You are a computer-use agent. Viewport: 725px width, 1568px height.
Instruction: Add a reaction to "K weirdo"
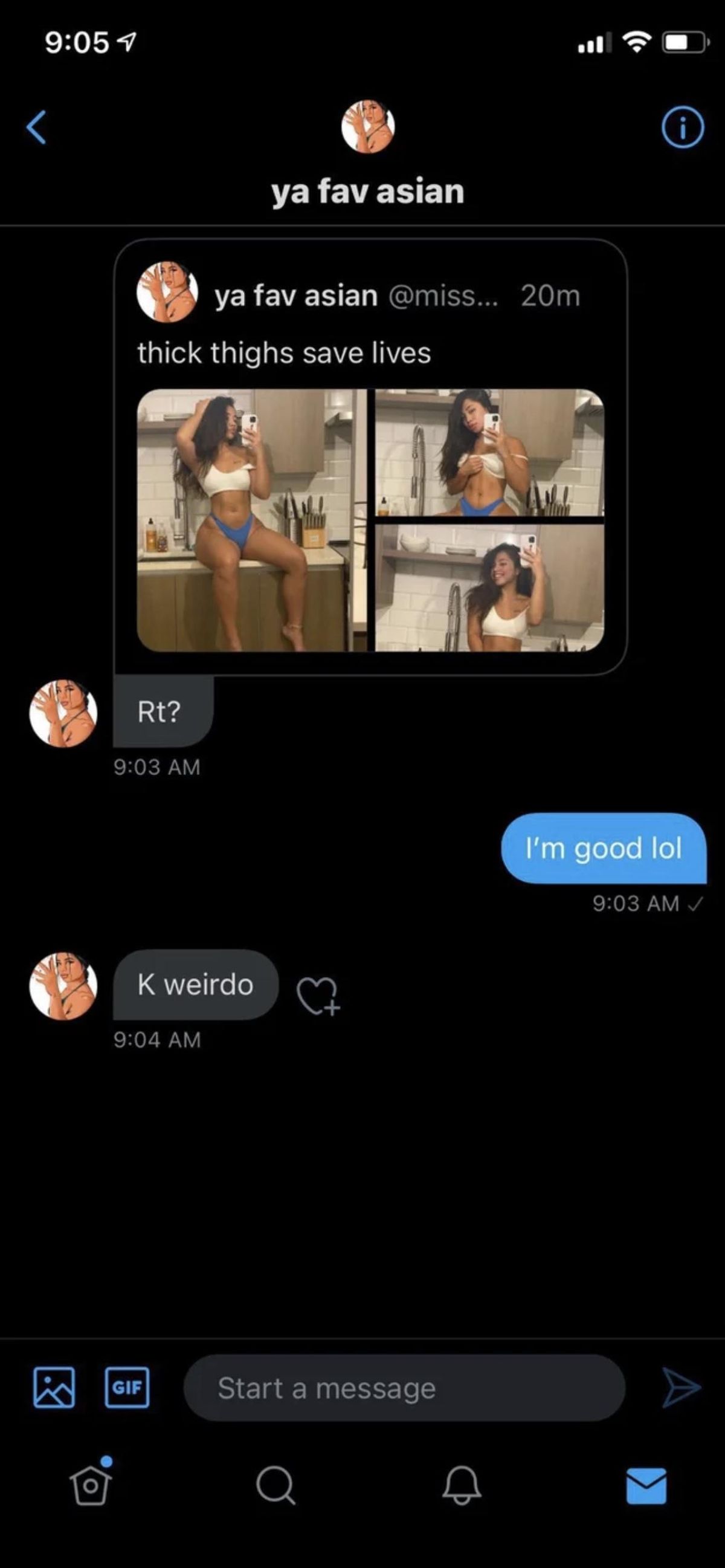click(x=317, y=996)
